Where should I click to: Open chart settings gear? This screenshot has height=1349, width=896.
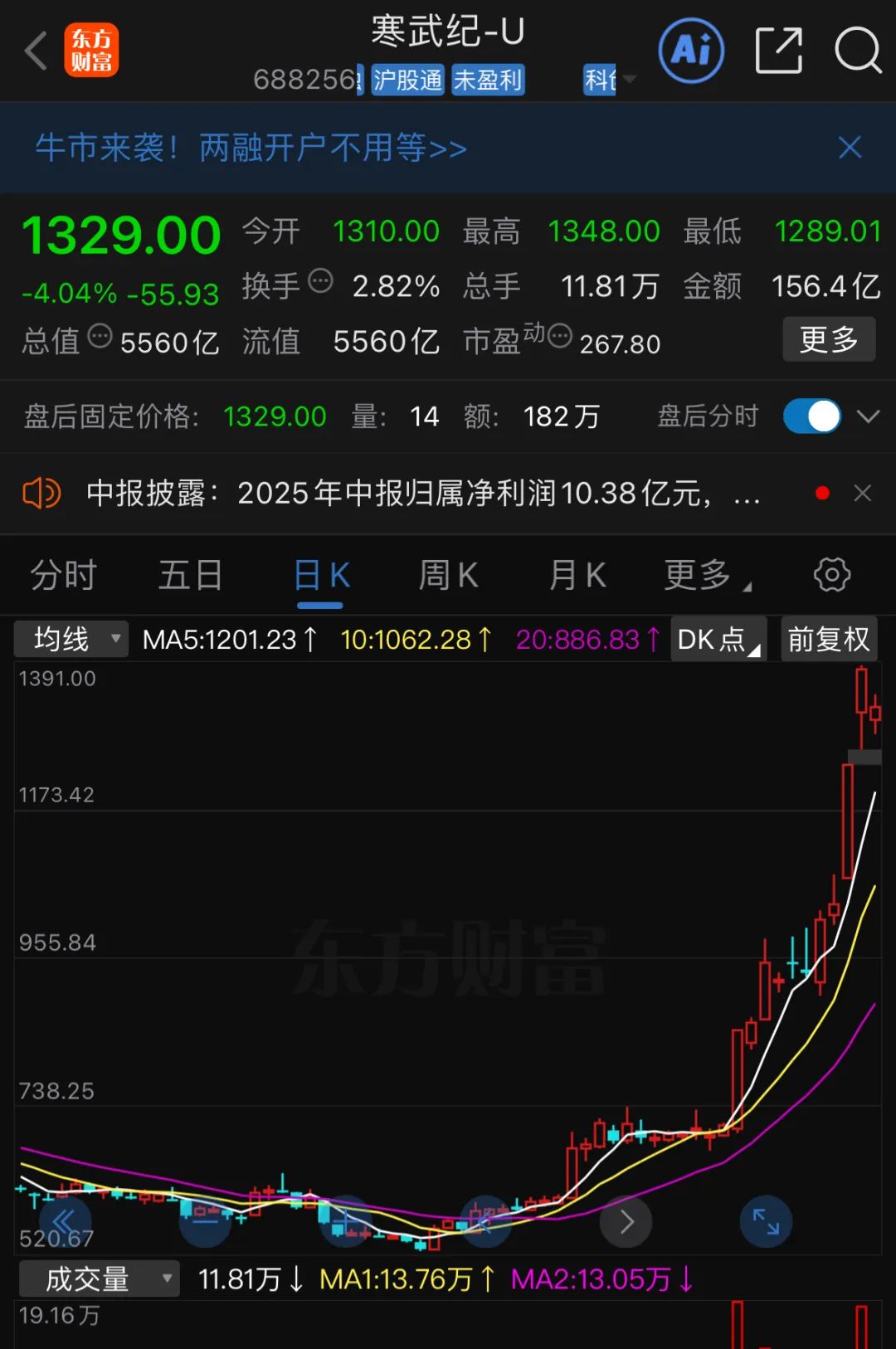coord(832,574)
